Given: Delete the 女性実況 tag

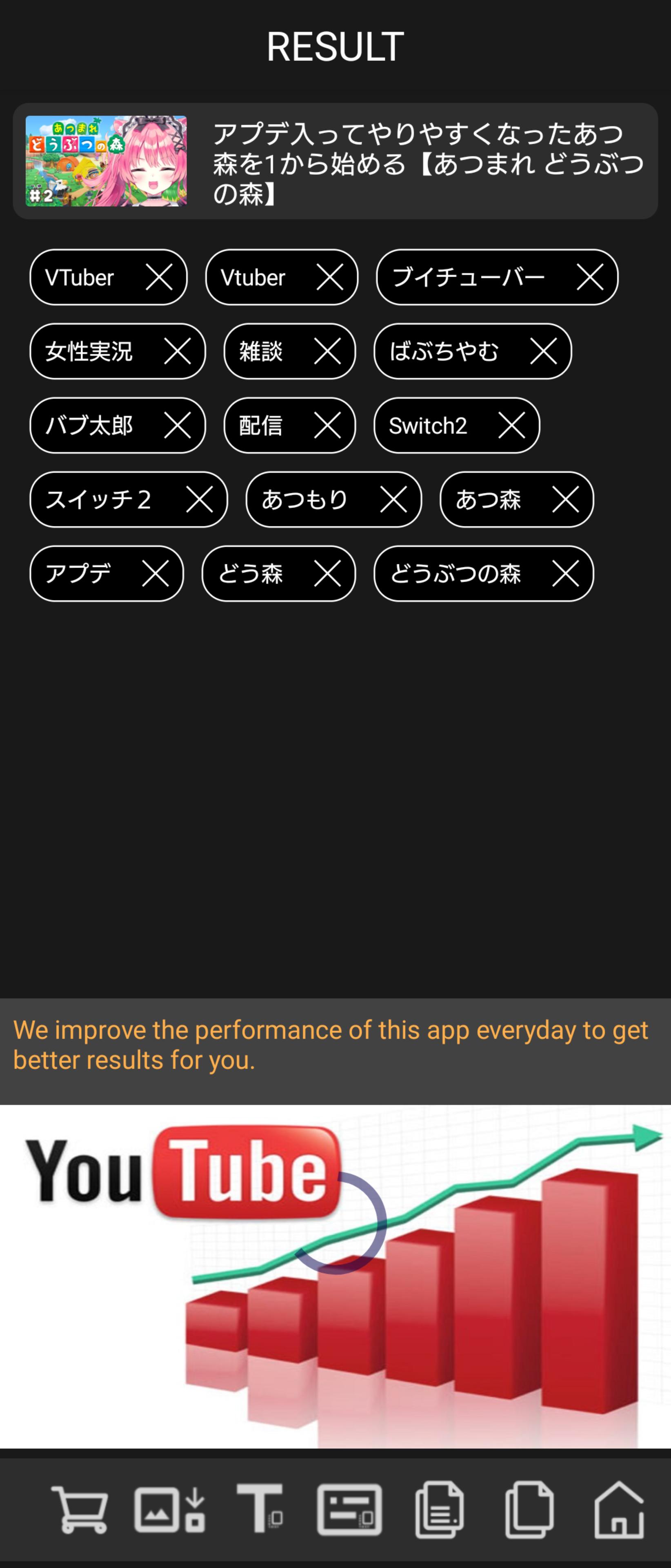Looking at the screenshot, I should pyautogui.click(x=178, y=351).
